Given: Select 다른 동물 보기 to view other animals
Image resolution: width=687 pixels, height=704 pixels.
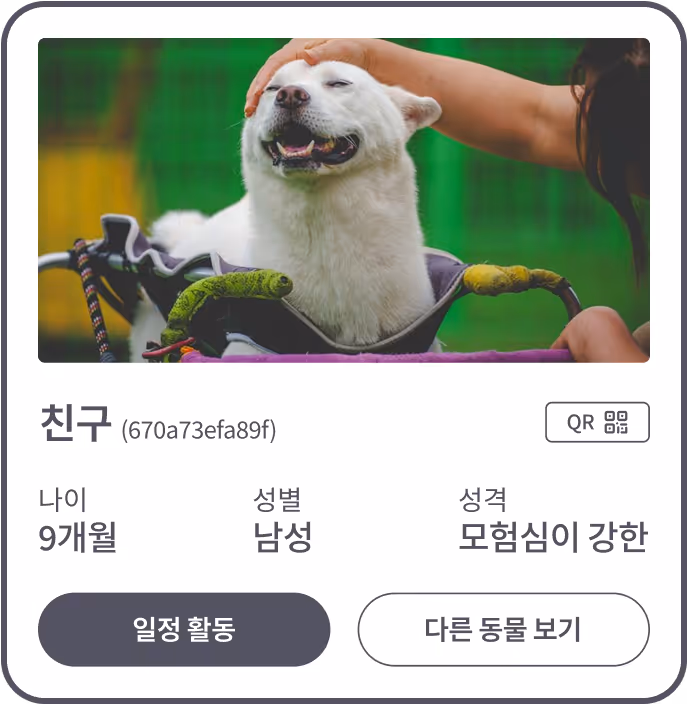Looking at the screenshot, I should (x=503, y=629).
